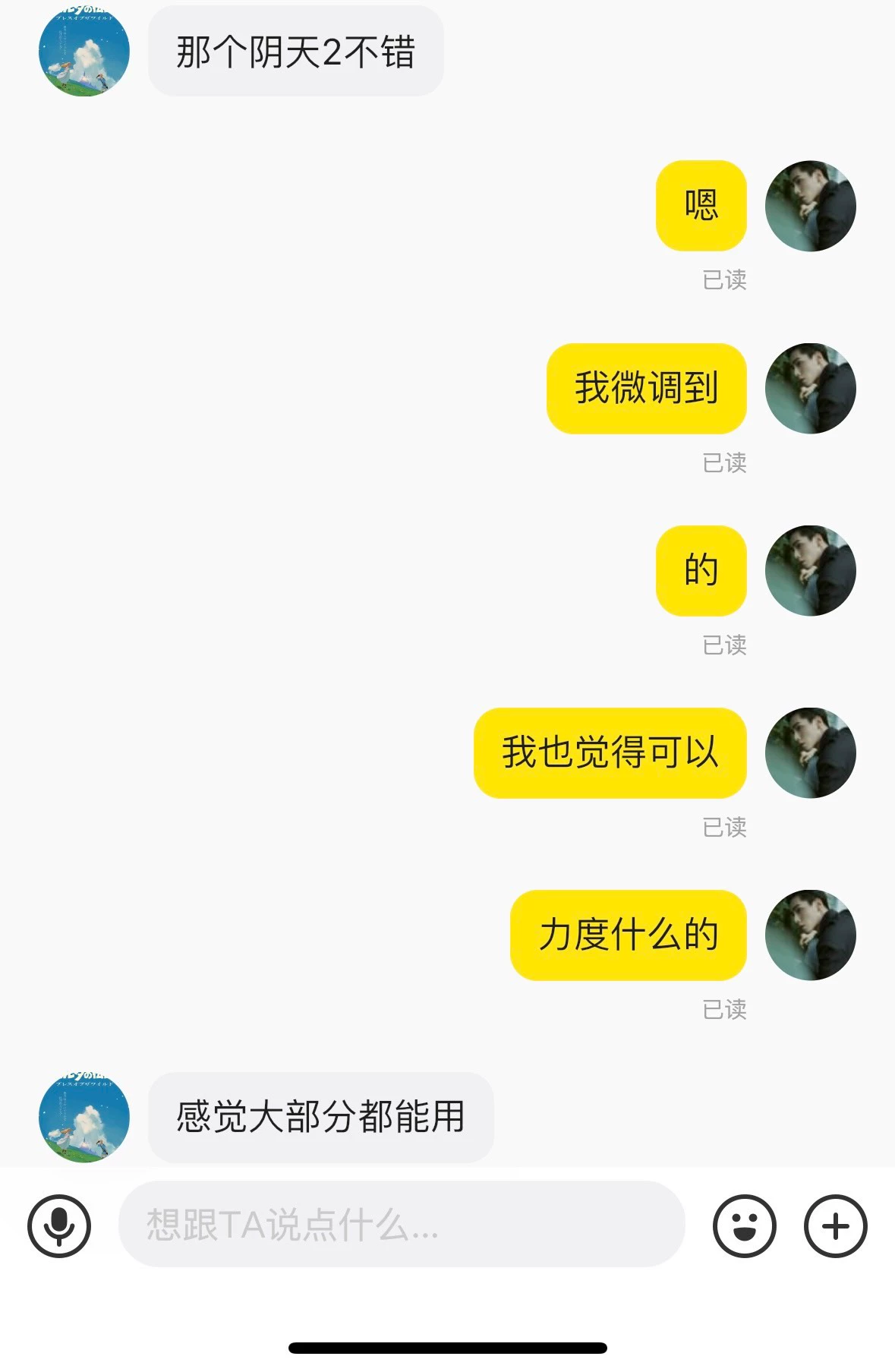Open my avatar next to '嗯' message
Image resolution: width=895 pixels, height=1372 pixels.
810,206
